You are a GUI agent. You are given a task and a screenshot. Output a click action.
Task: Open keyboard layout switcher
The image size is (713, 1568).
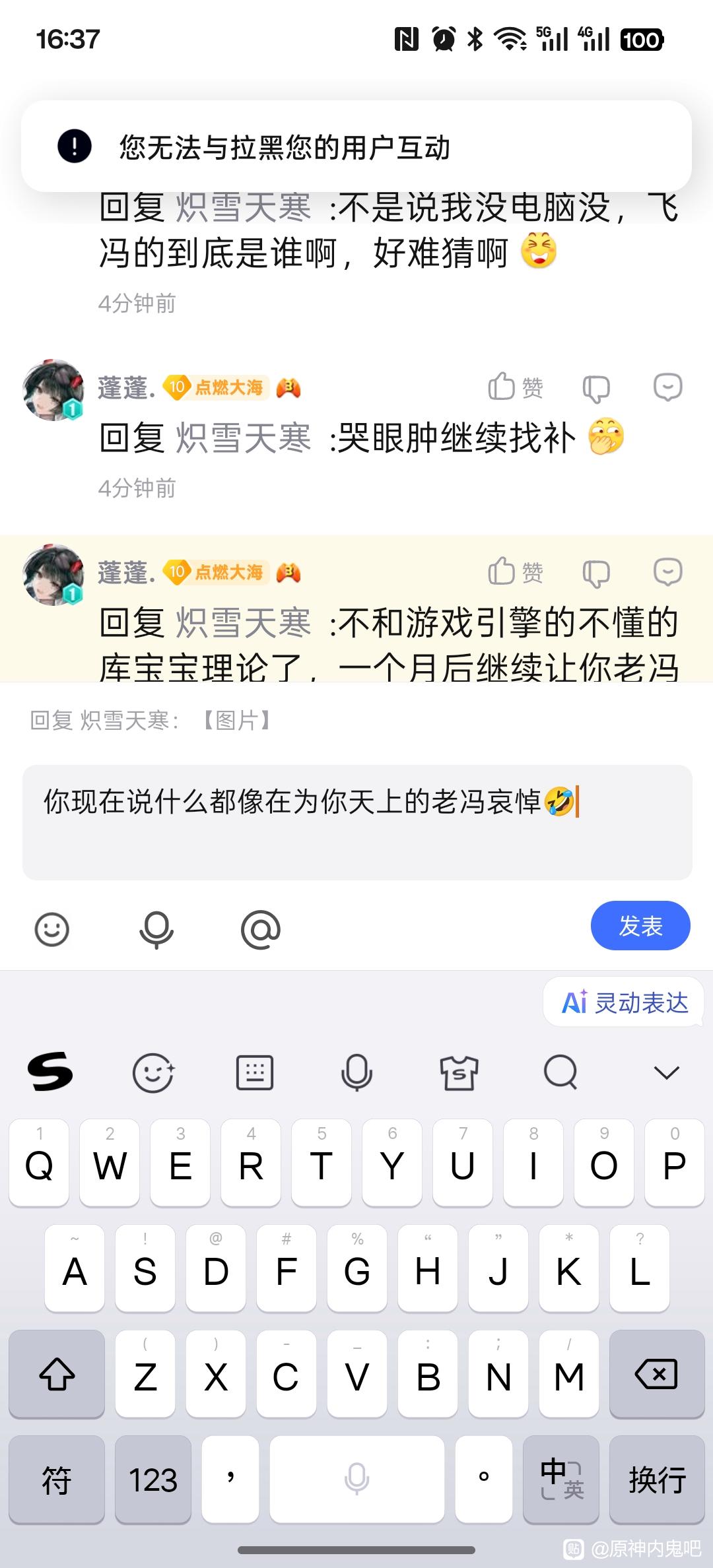(x=255, y=1072)
